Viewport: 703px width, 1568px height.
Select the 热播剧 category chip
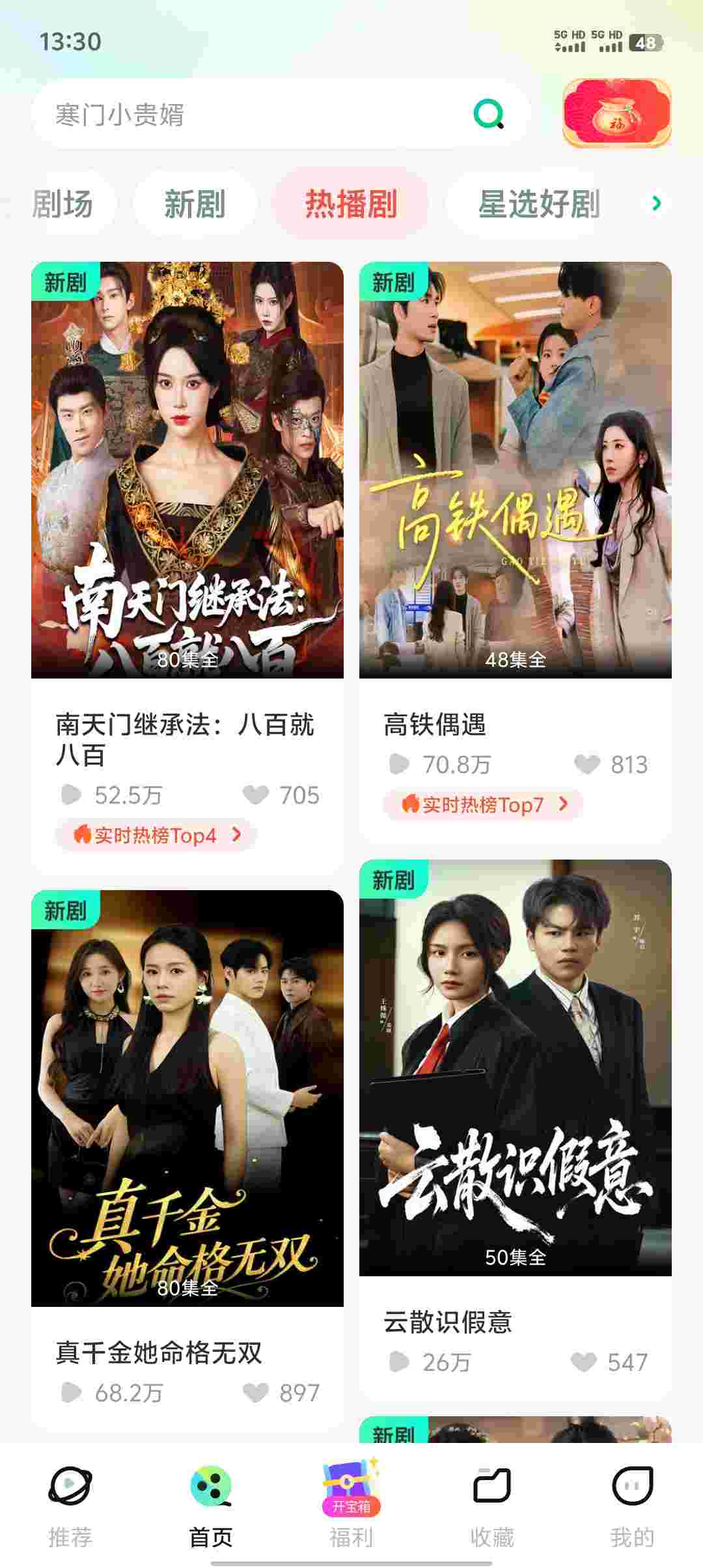[x=351, y=204]
